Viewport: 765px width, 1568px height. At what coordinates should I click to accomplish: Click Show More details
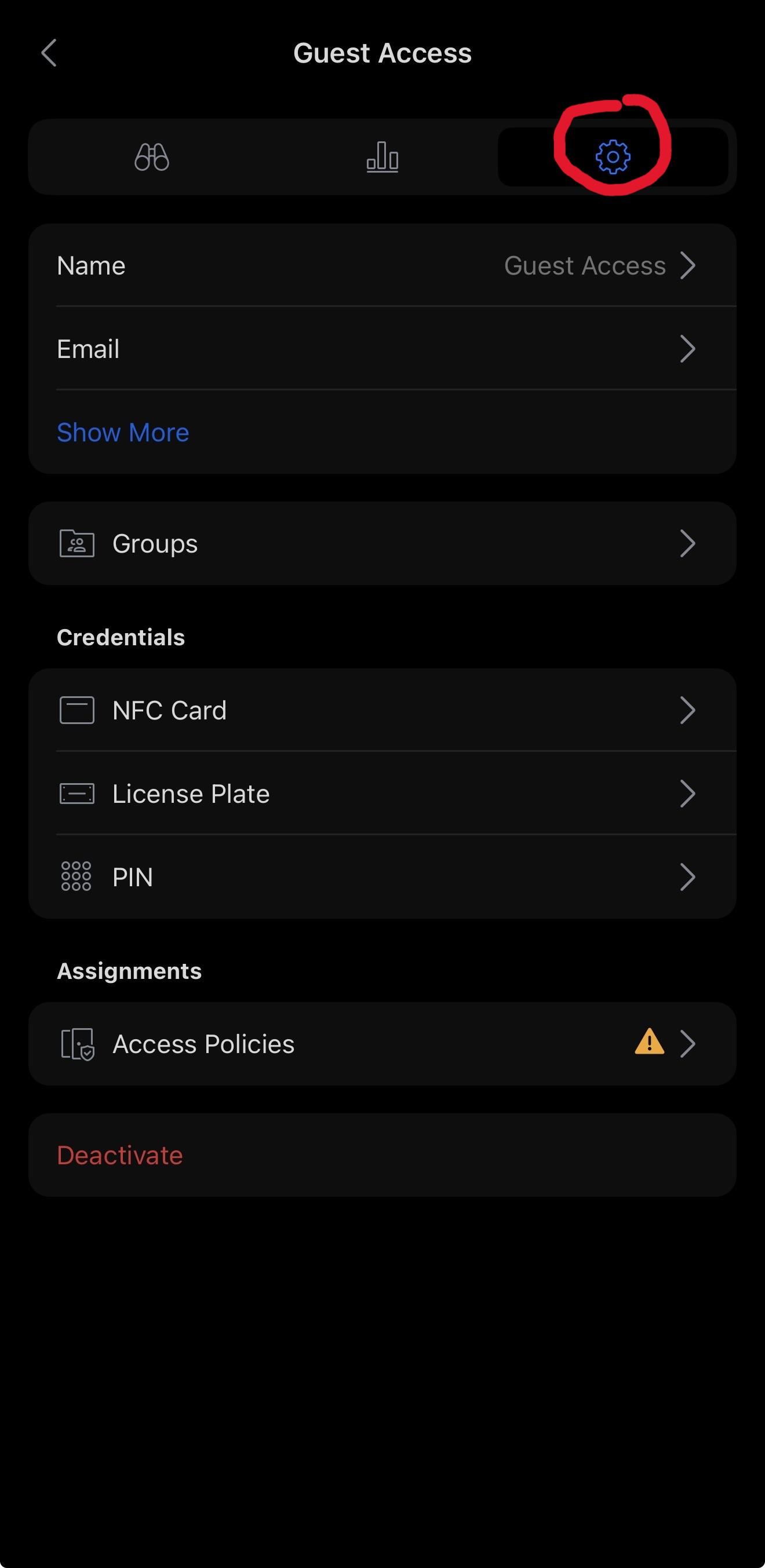click(122, 432)
